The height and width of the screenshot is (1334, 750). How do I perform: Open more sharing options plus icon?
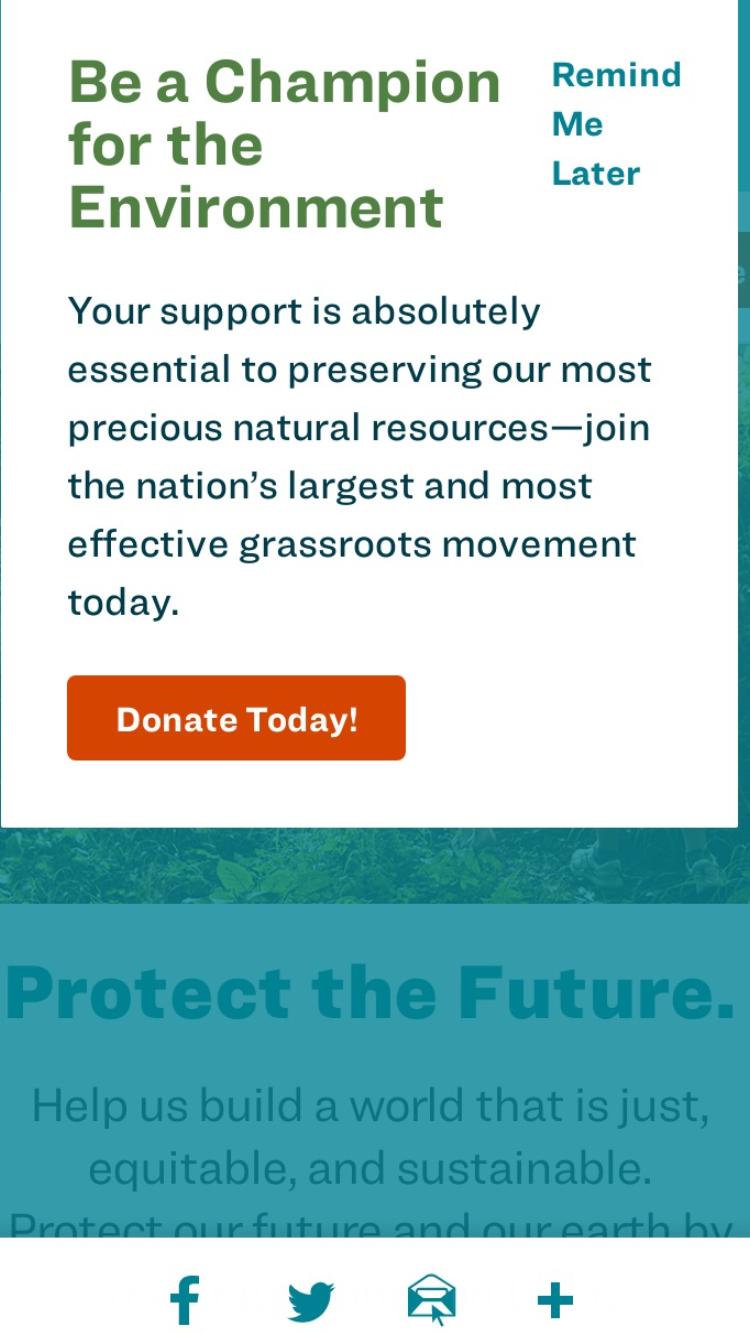point(556,1302)
